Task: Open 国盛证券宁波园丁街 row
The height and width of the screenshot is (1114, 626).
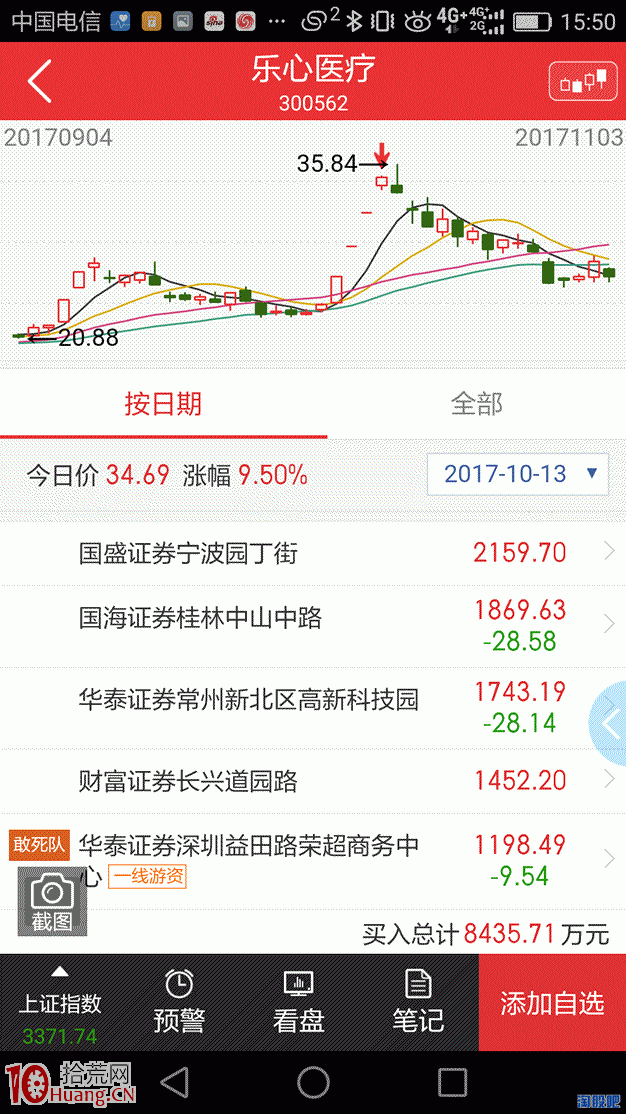Action: (x=313, y=553)
